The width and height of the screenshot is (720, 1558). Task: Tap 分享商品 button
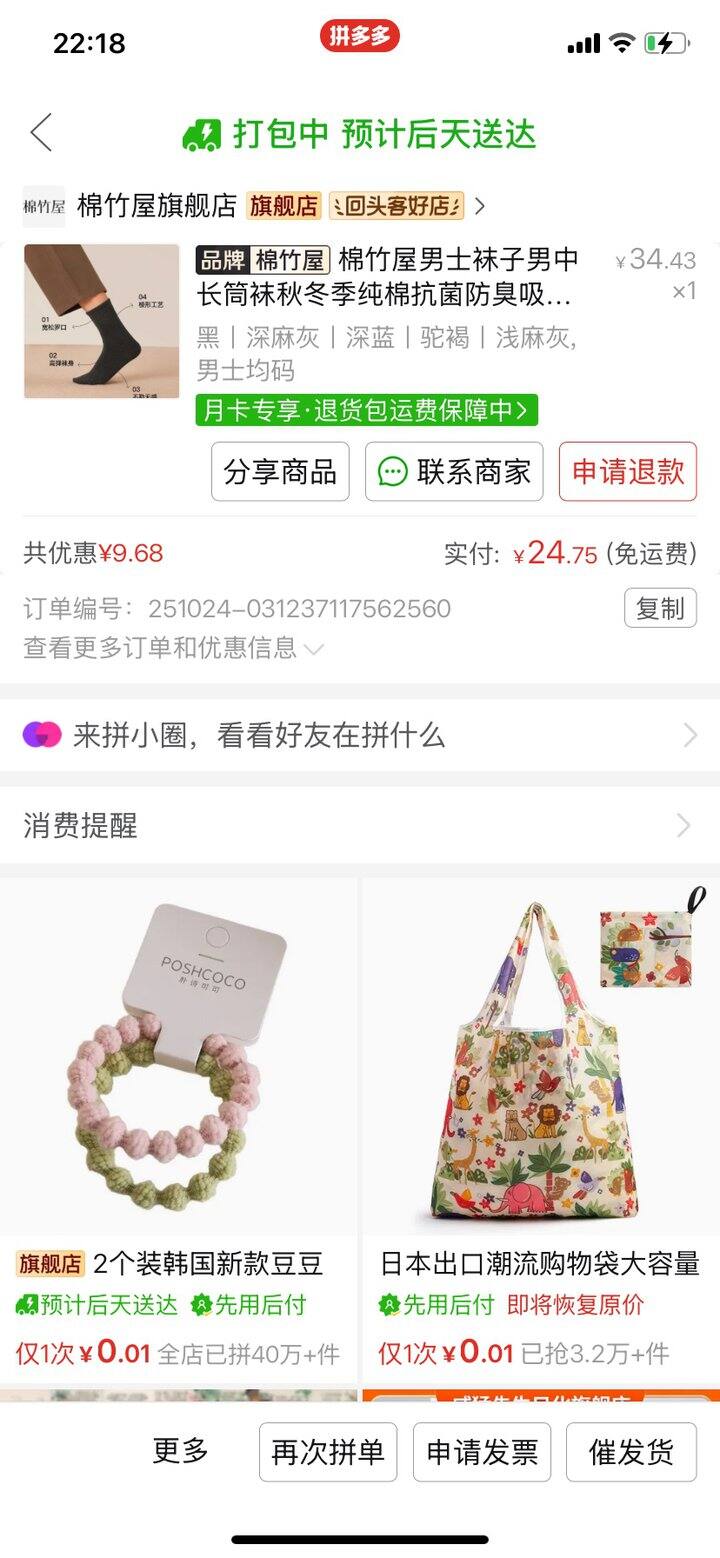tap(280, 471)
